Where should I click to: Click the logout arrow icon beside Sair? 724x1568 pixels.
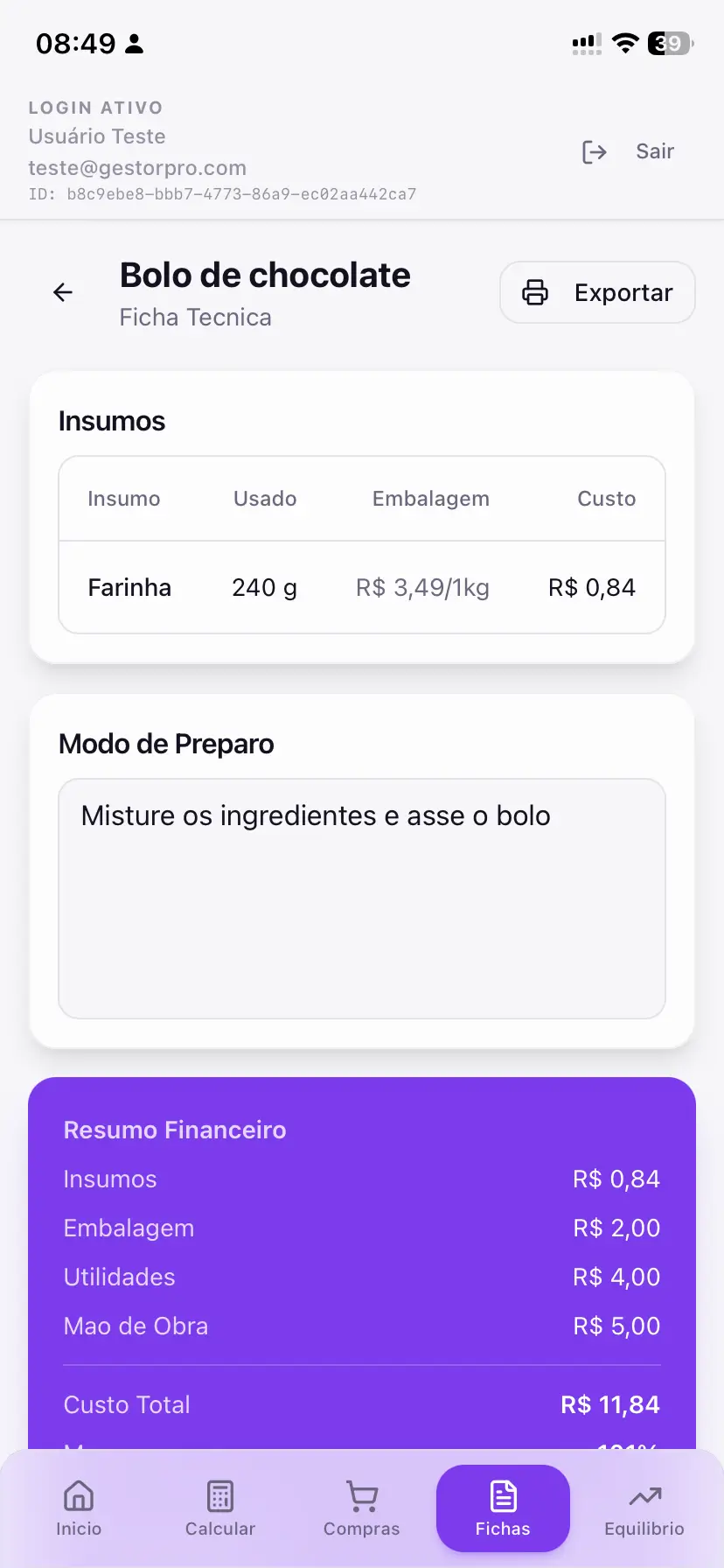tap(595, 151)
